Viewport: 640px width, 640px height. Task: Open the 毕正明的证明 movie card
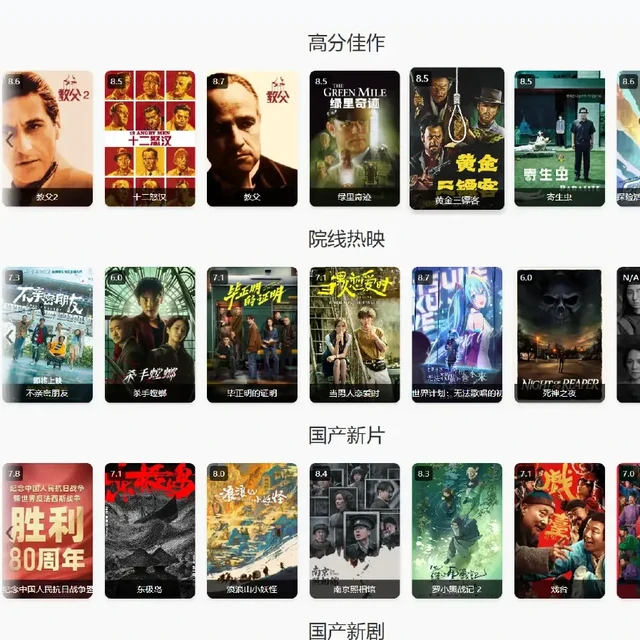click(252, 334)
